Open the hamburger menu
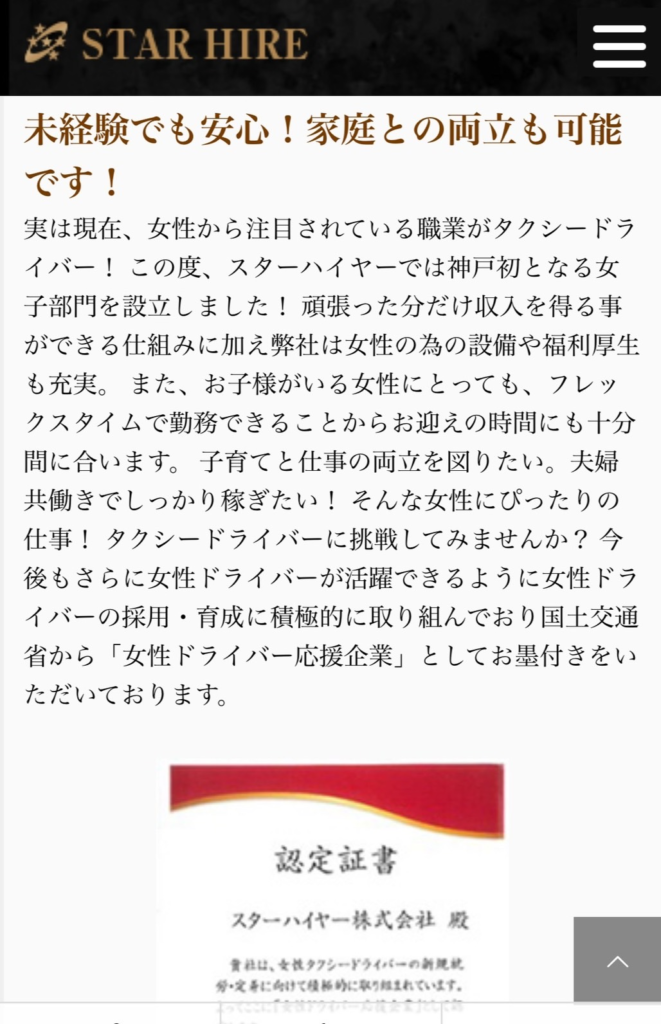Image resolution: width=661 pixels, height=1024 pixels. tap(619, 46)
